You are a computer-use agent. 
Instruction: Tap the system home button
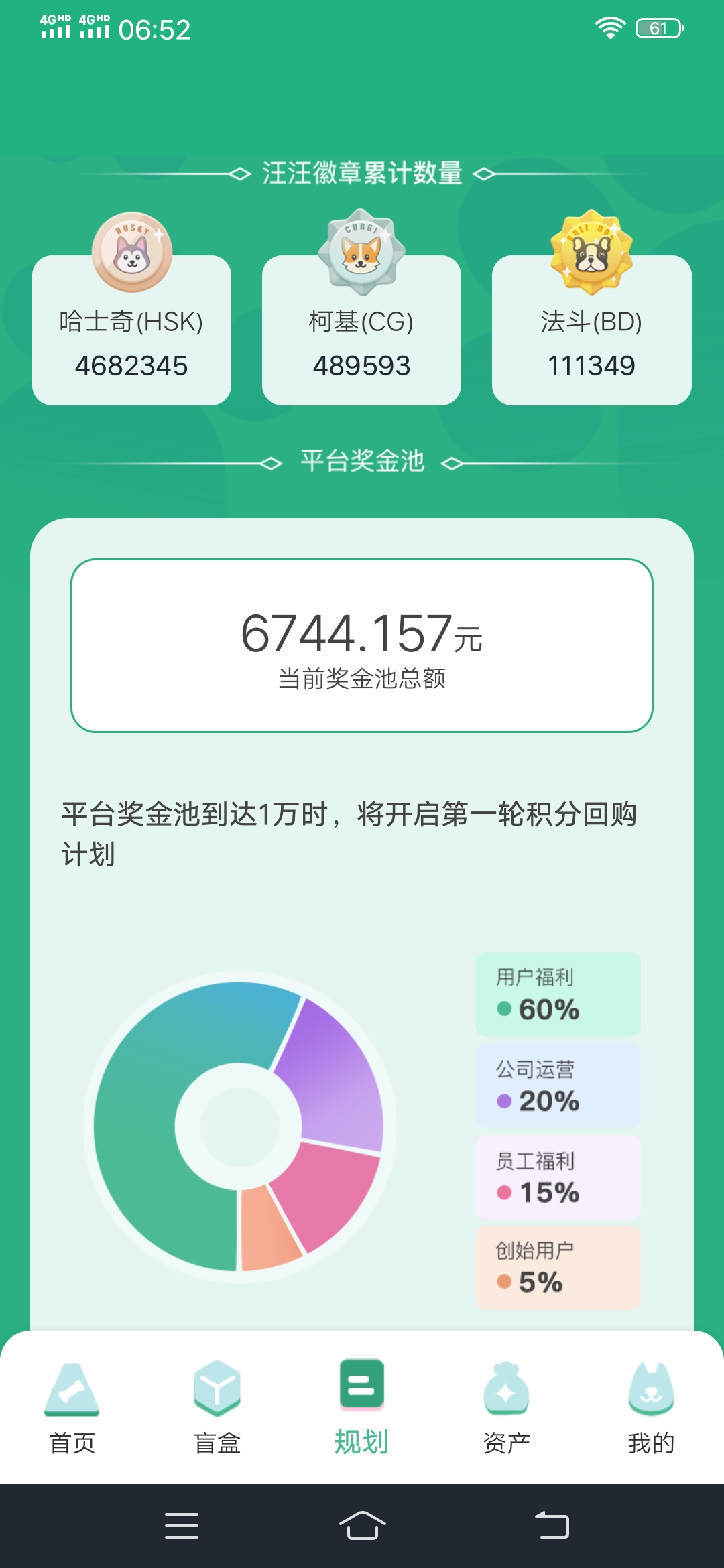coord(362,1526)
